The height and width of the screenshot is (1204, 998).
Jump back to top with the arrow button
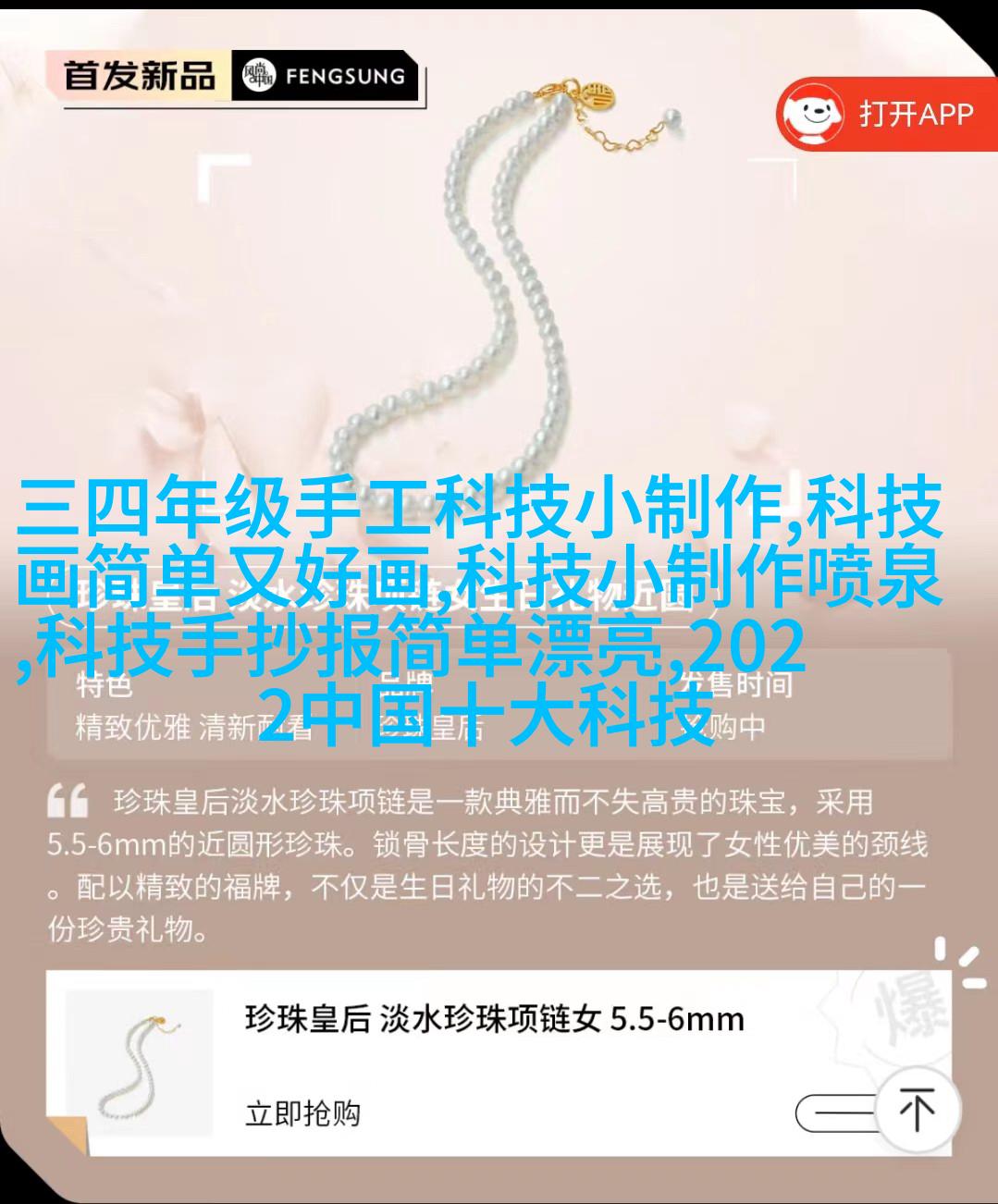(x=916, y=1109)
